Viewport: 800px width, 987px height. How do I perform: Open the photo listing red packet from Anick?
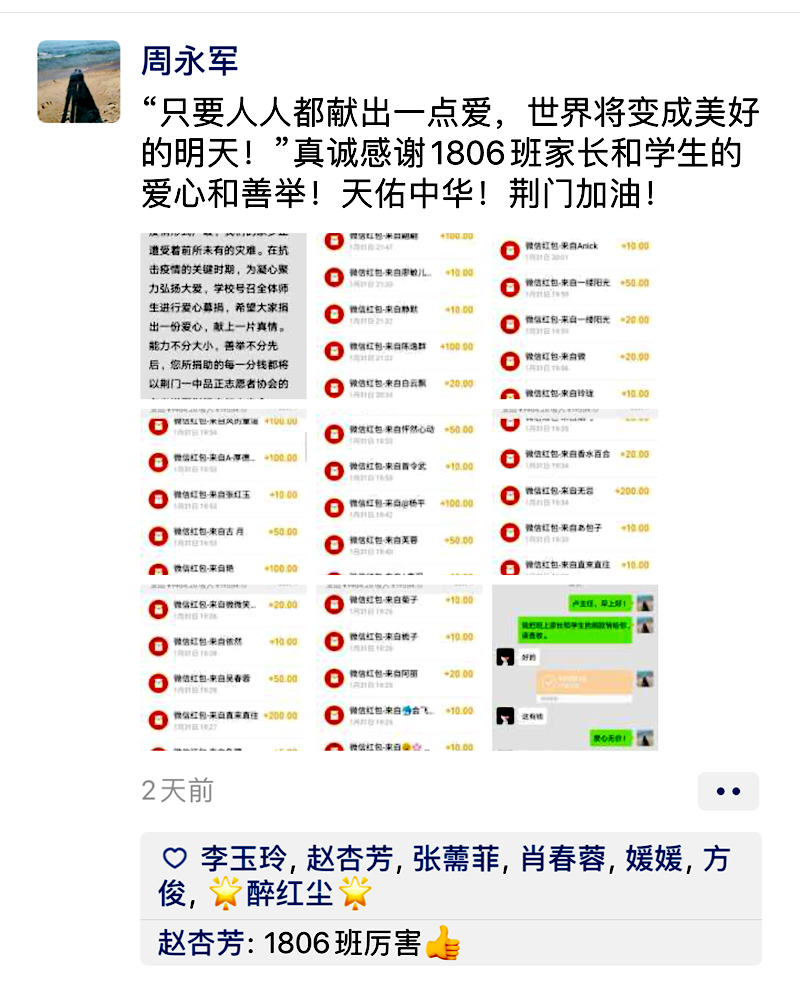pyautogui.click(x=575, y=316)
